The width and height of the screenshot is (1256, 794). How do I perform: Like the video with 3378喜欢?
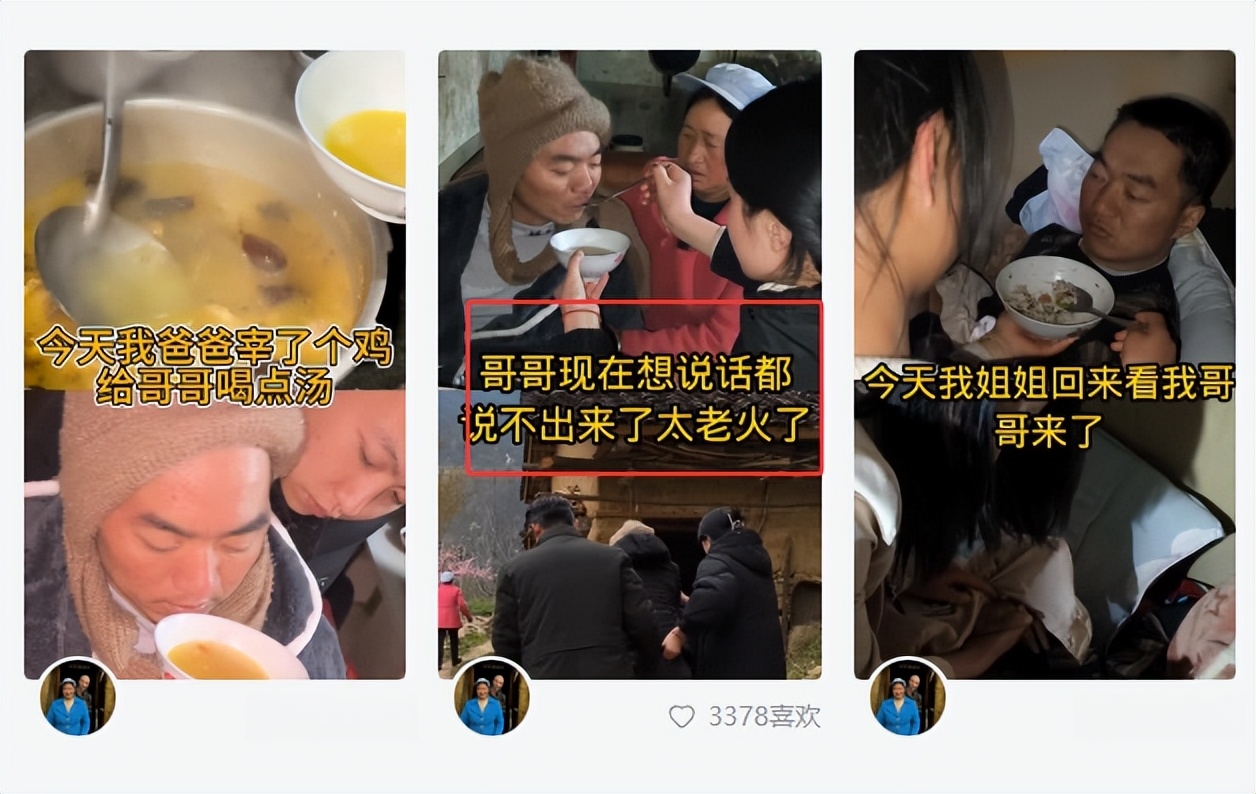coord(682,716)
